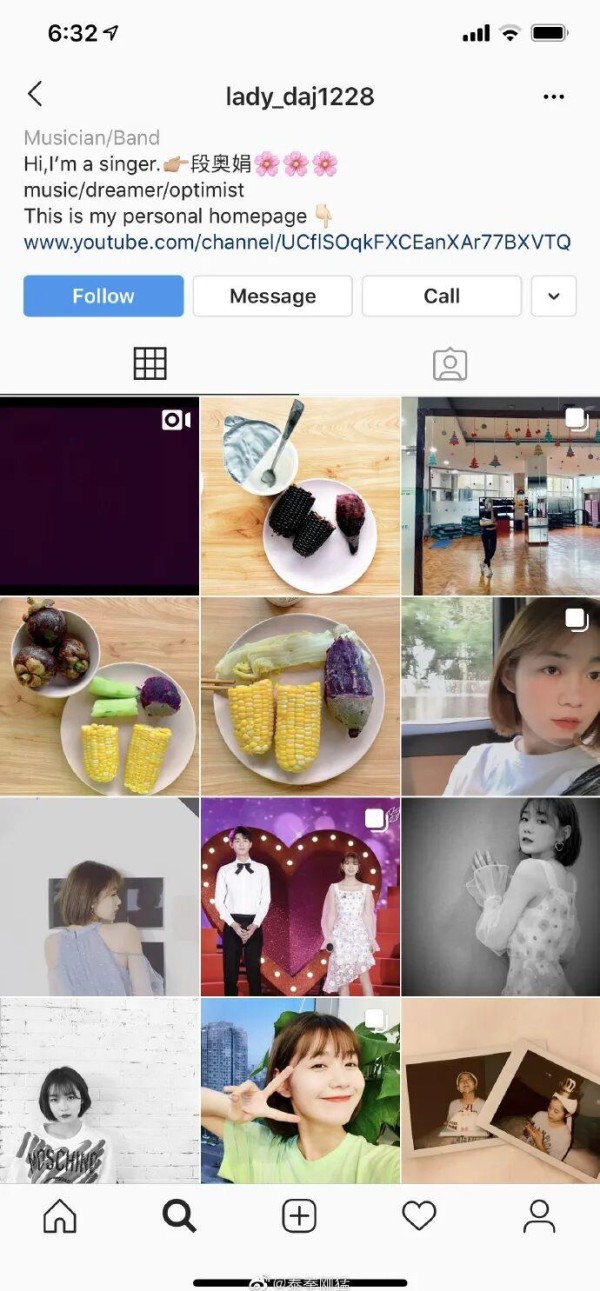Tap the Call button
The image size is (600, 1291).
pyautogui.click(x=441, y=296)
